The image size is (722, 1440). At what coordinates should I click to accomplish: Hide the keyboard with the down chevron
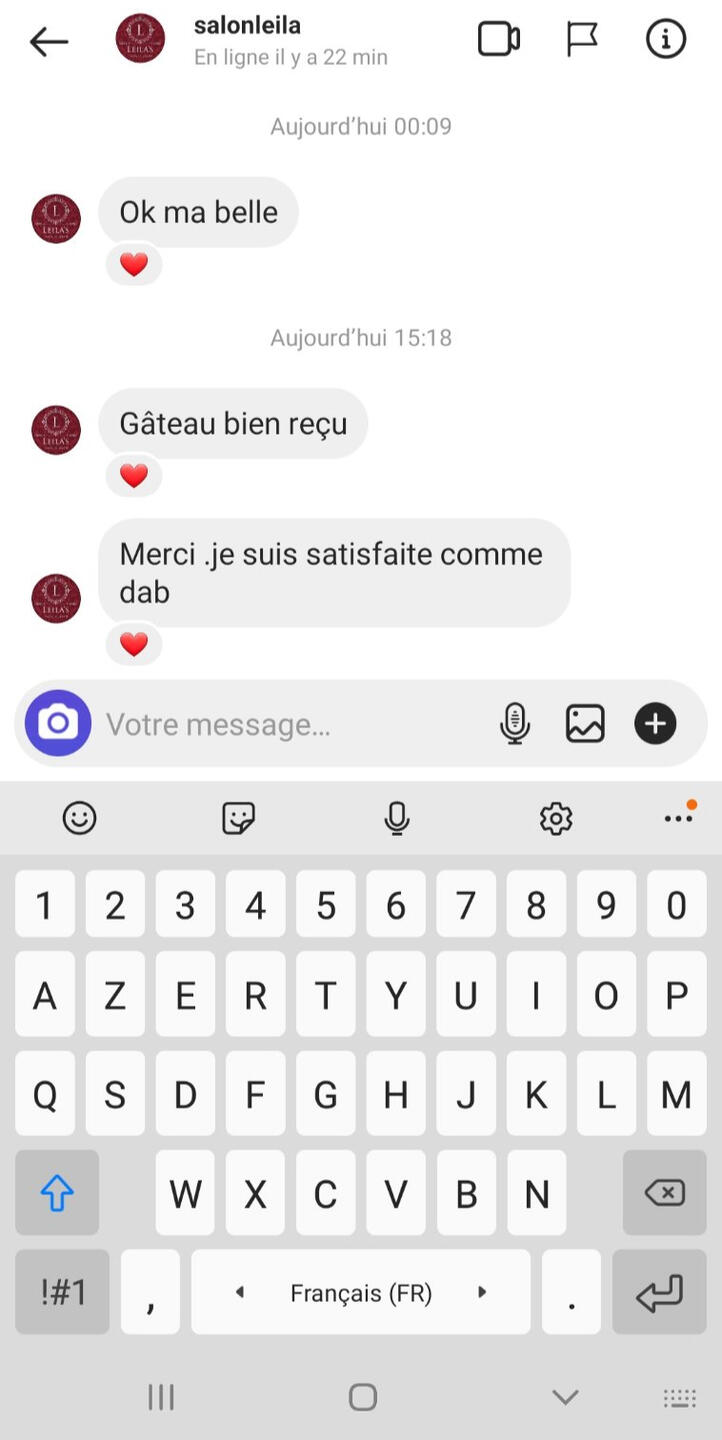(x=565, y=1397)
